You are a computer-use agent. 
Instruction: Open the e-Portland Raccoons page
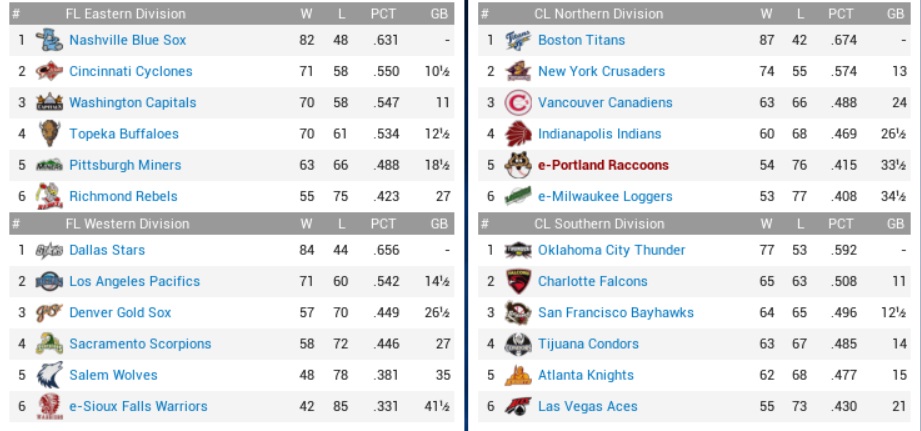click(x=603, y=165)
